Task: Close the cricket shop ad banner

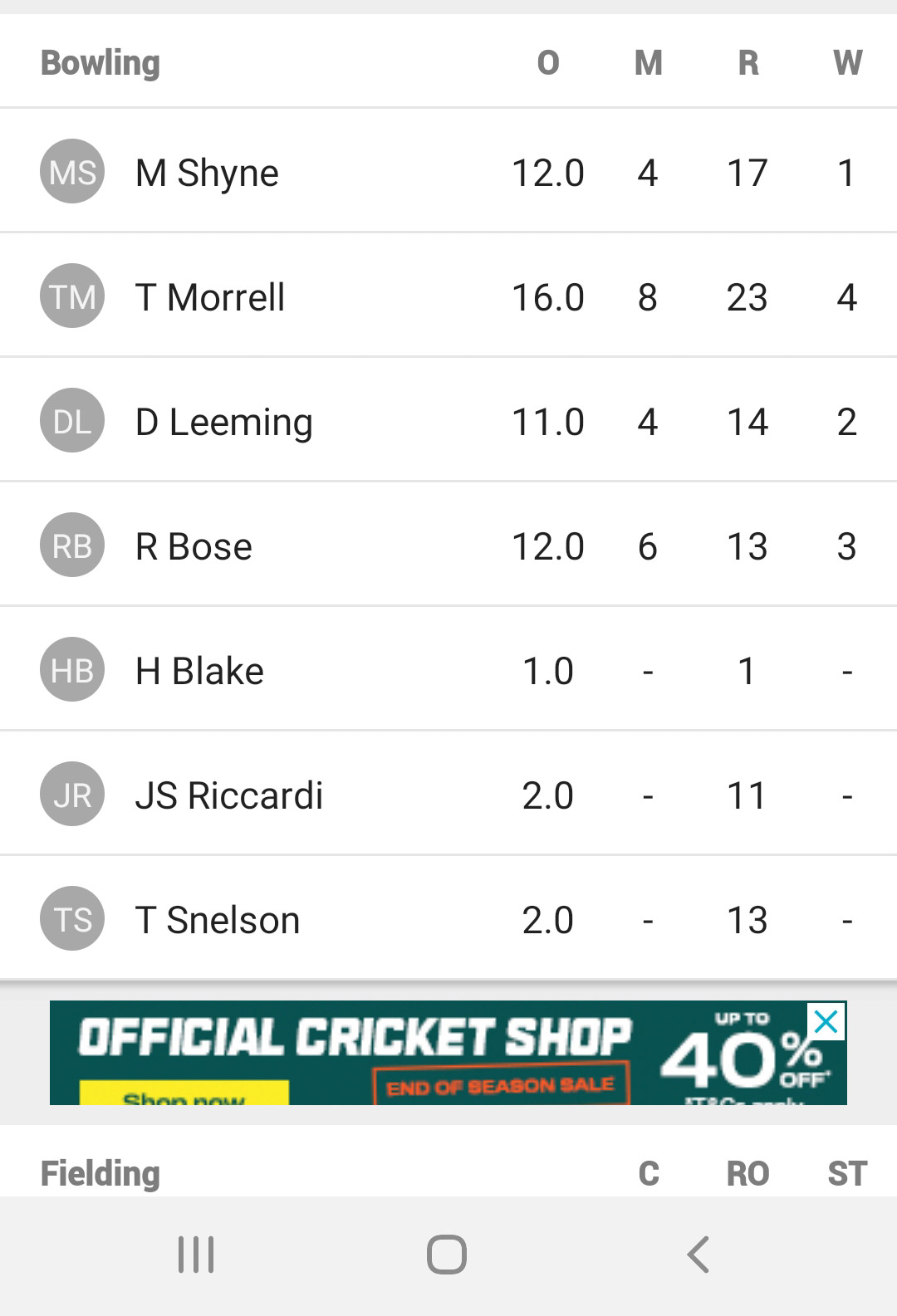Action: pyautogui.click(x=826, y=1021)
